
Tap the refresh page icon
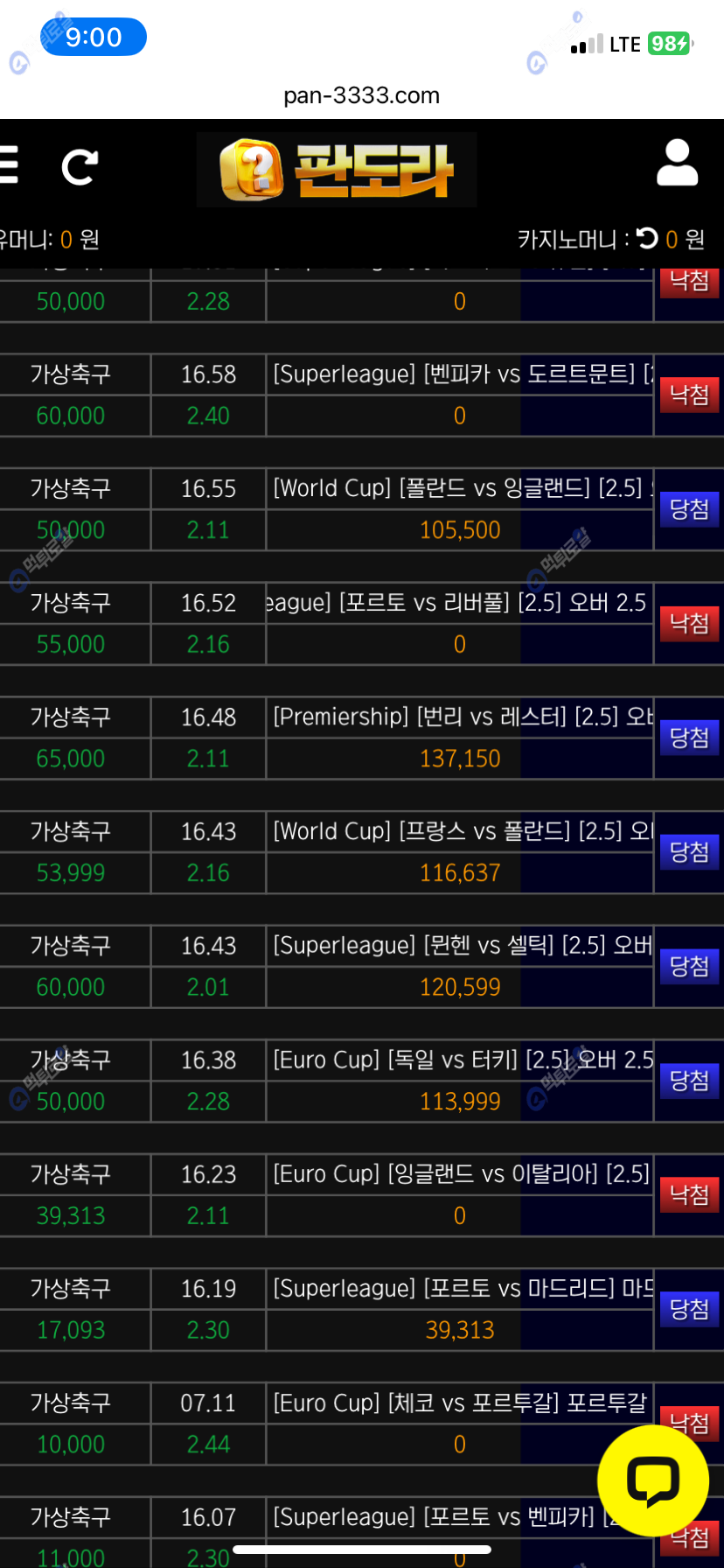pos(80,166)
